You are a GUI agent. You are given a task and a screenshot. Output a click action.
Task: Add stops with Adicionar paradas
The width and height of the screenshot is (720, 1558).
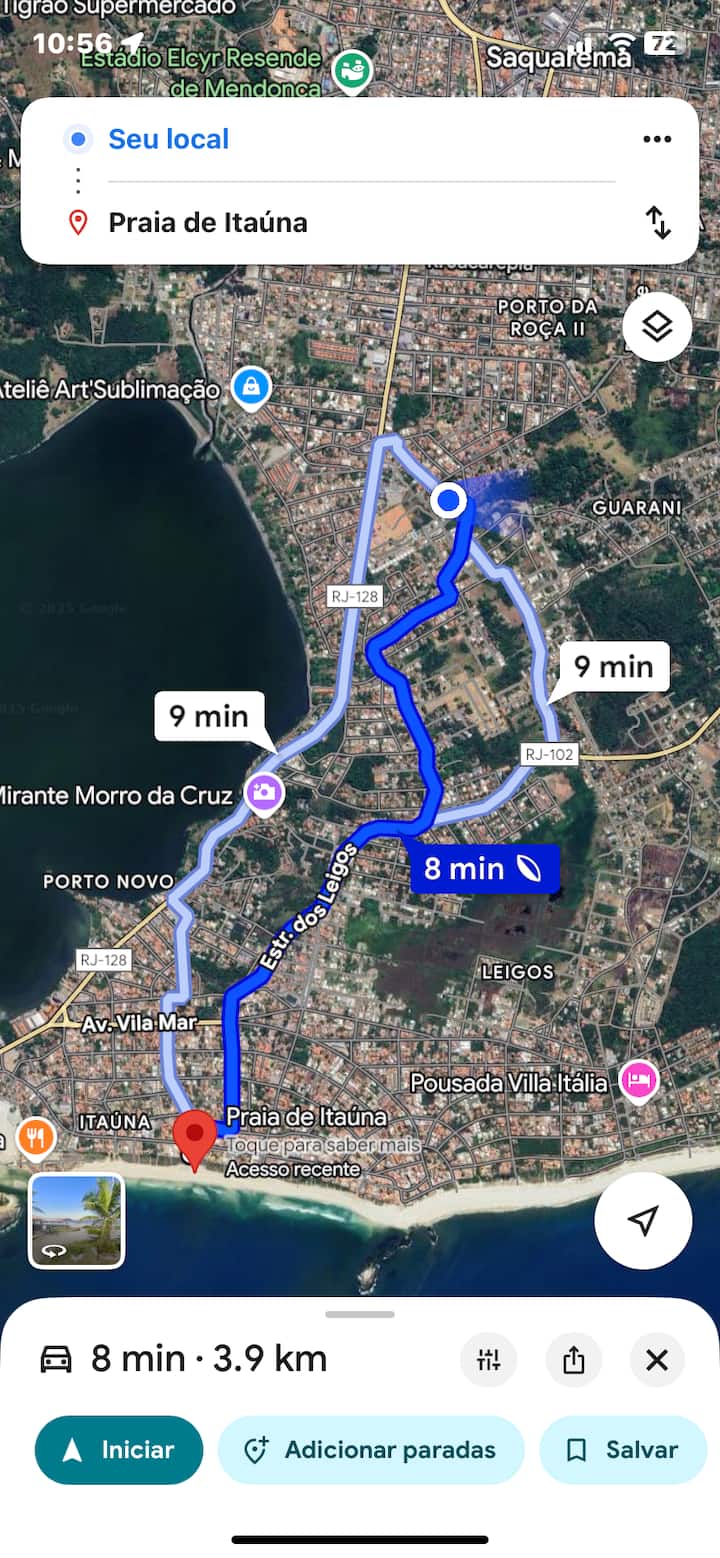pyautogui.click(x=371, y=1450)
